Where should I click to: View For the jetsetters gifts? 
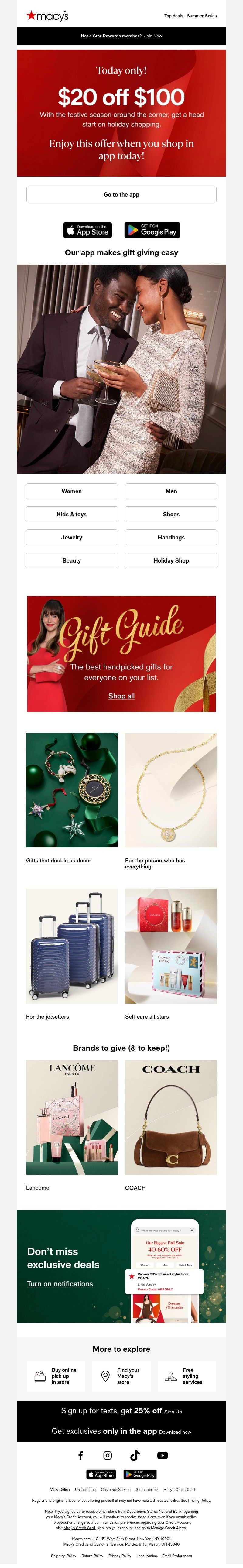(47, 1016)
